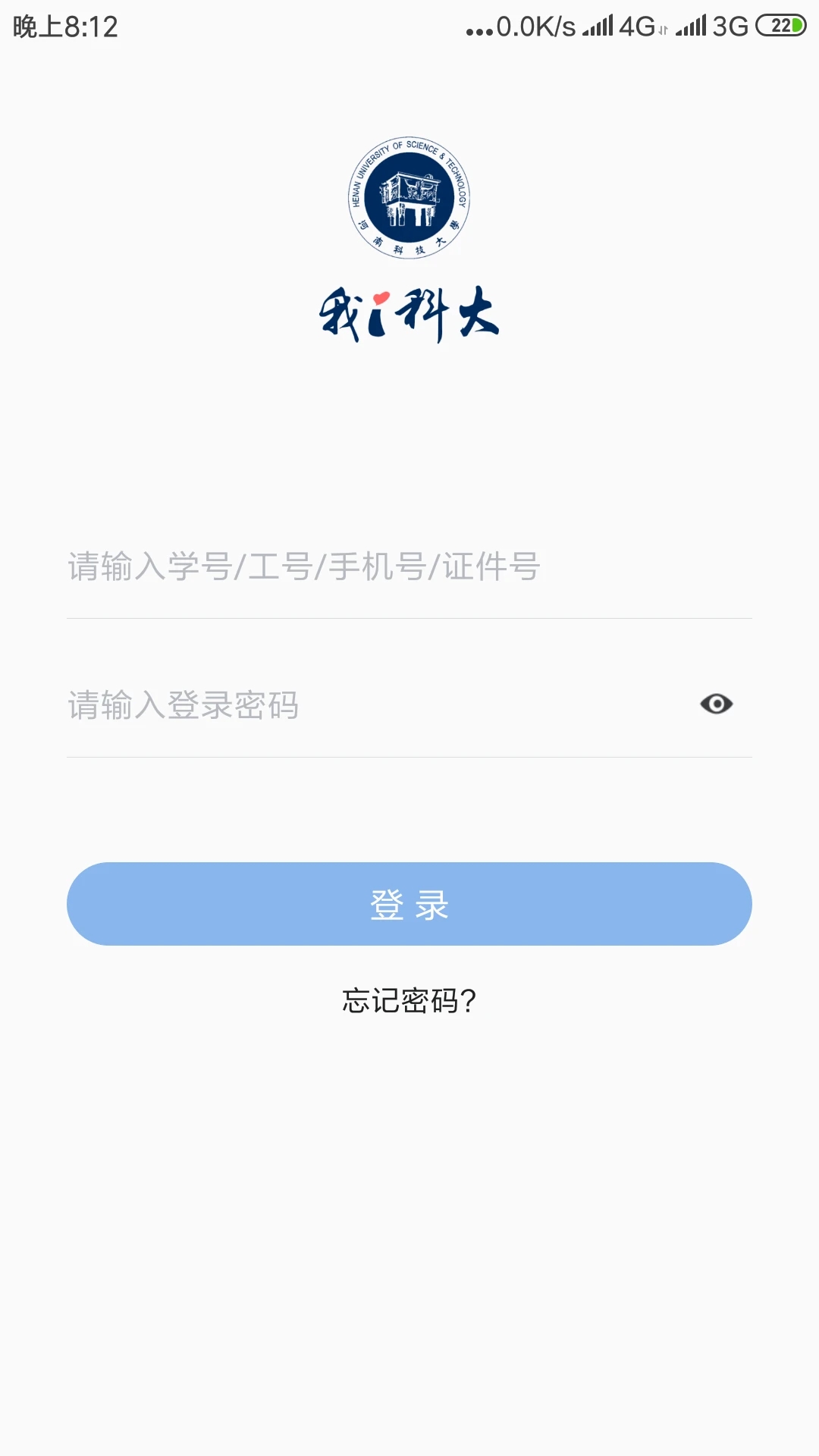Click the dots next to network speed
Screen dimensions: 819x1456
click(479, 29)
